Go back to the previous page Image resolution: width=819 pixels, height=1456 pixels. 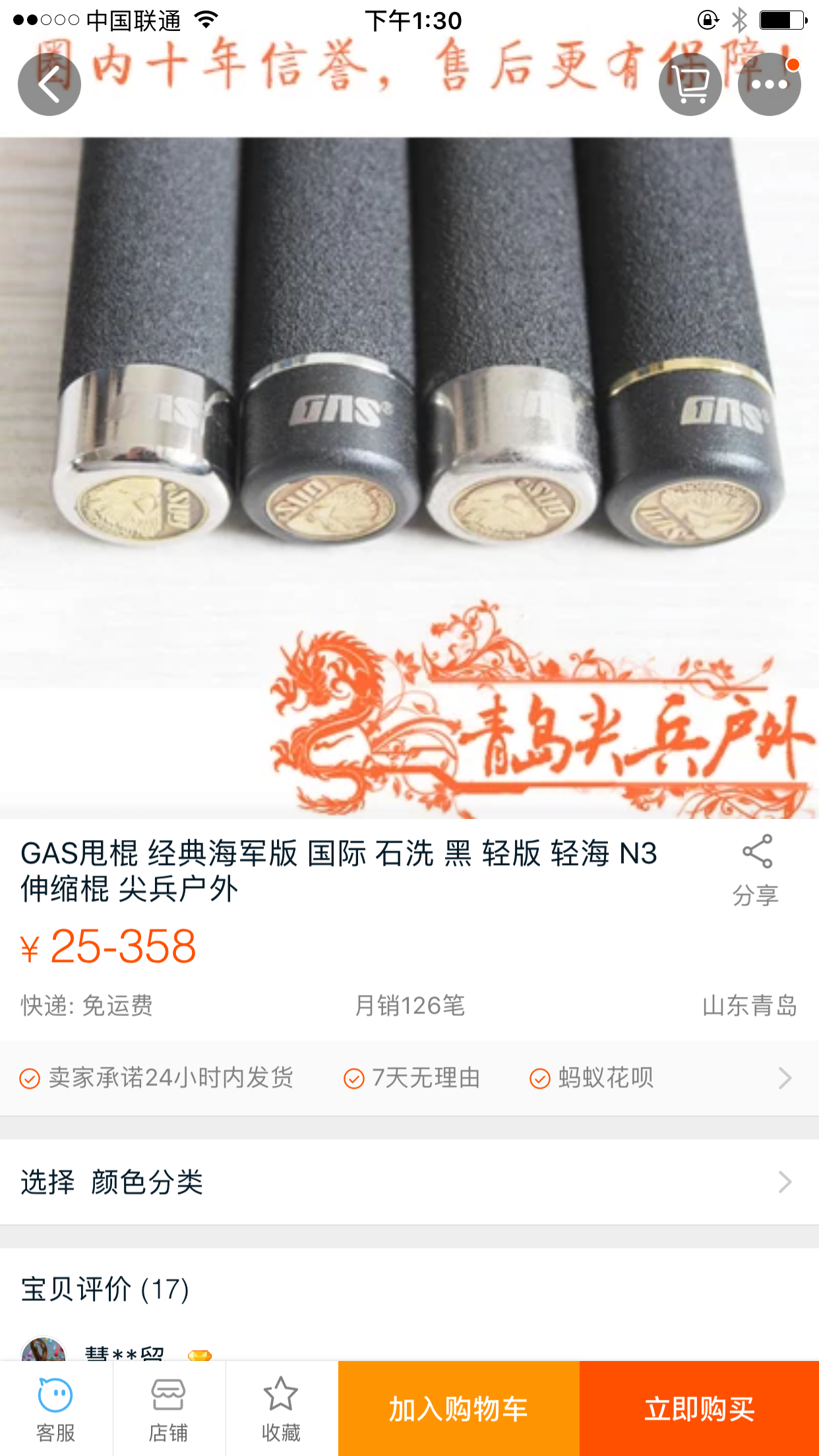tap(49, 84)
